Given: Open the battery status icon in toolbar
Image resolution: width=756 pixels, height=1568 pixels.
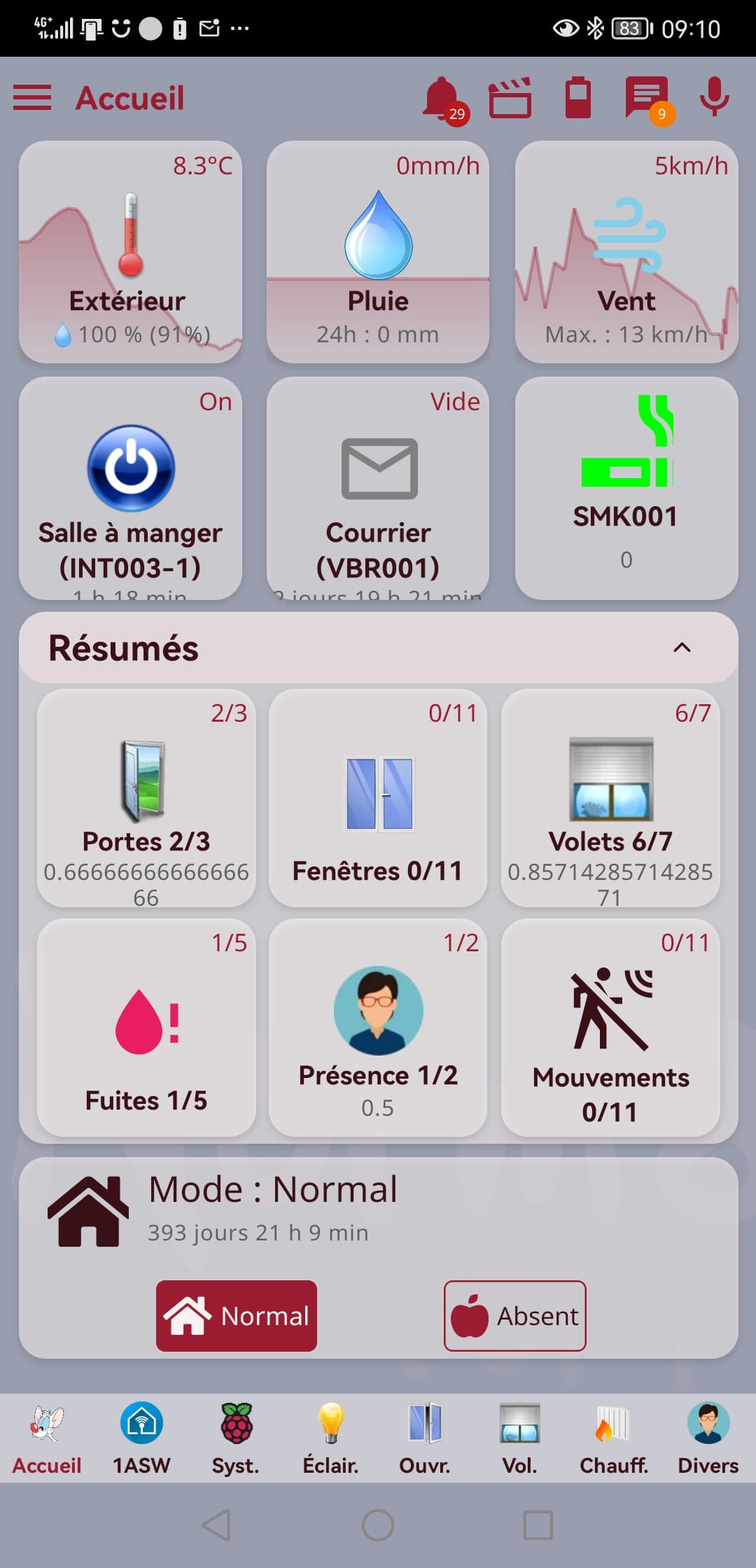Looking at the screenshot, I should pos(577,98).
